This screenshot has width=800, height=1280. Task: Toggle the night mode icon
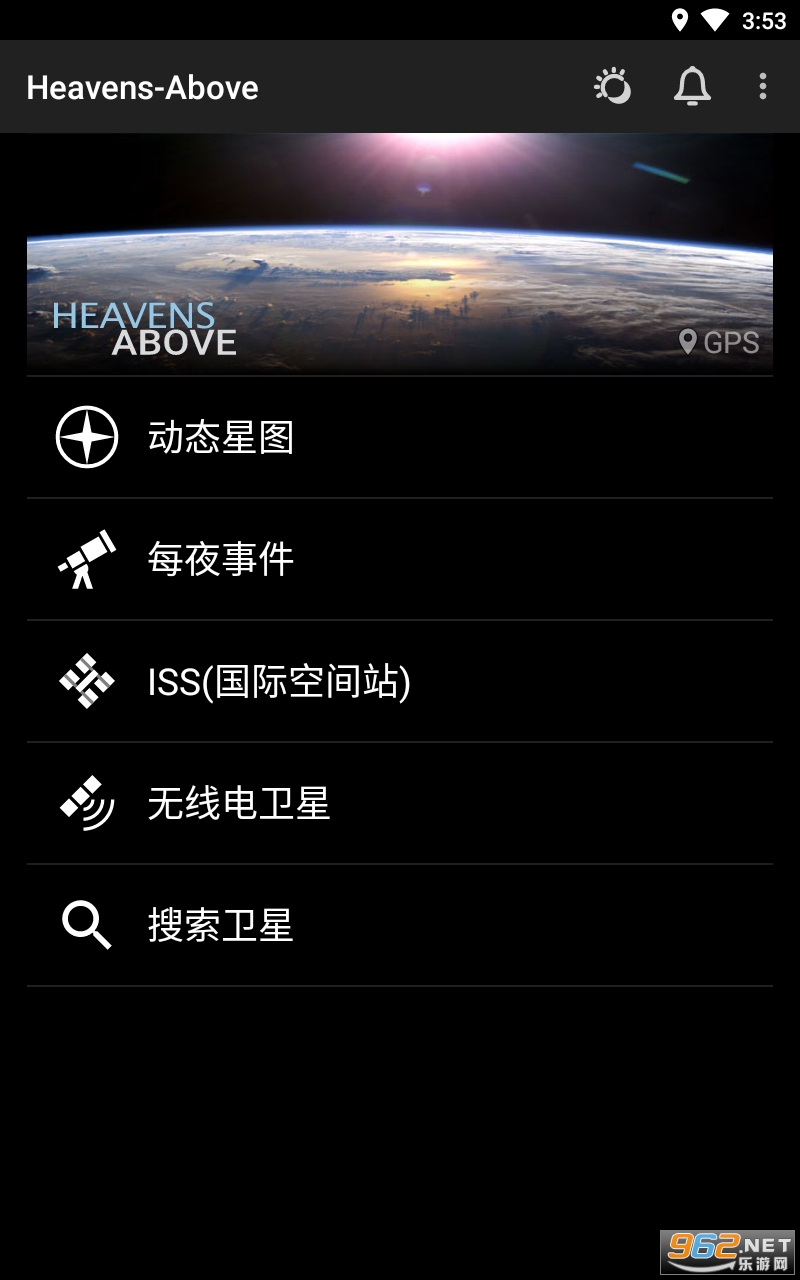click(x=613, y=87)
